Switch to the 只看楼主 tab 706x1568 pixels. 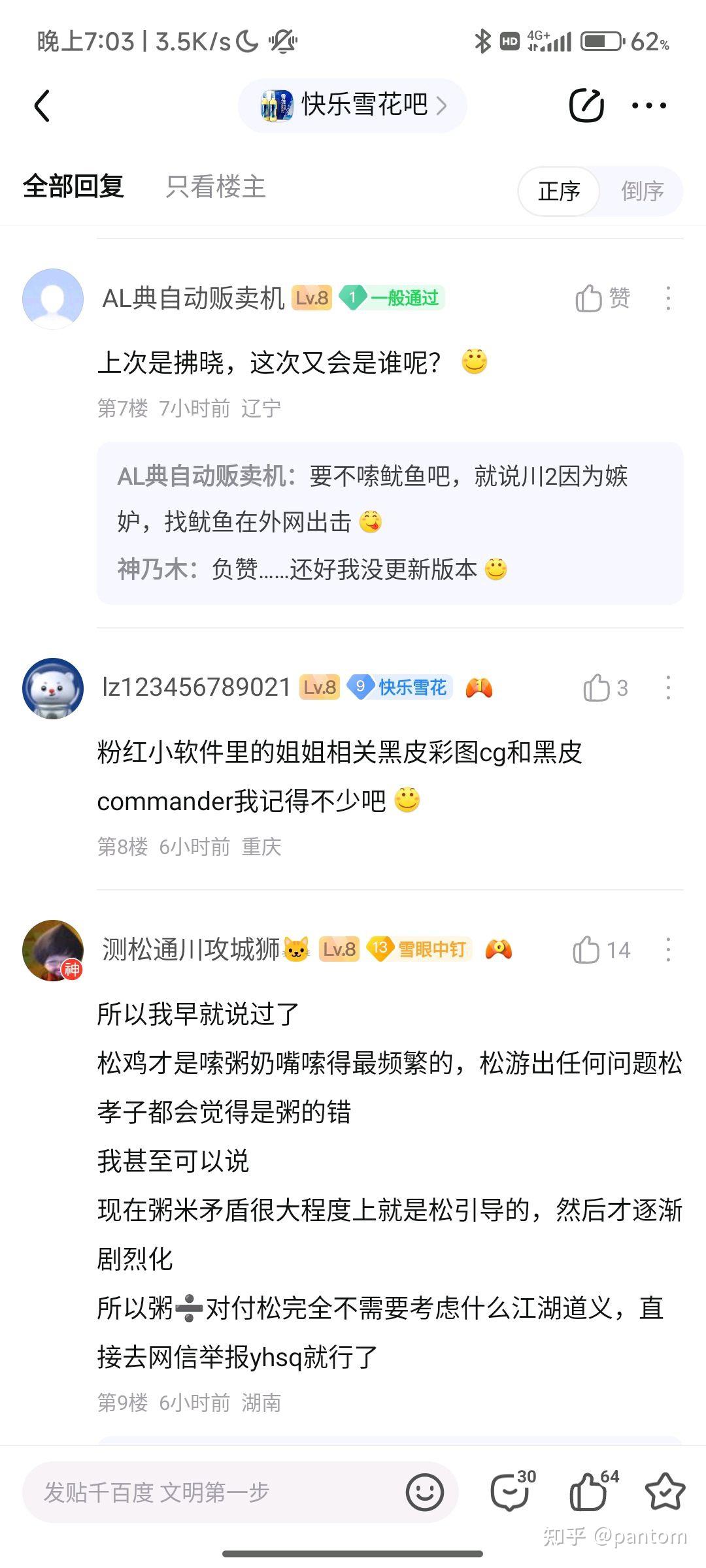(x=216, y=187)
